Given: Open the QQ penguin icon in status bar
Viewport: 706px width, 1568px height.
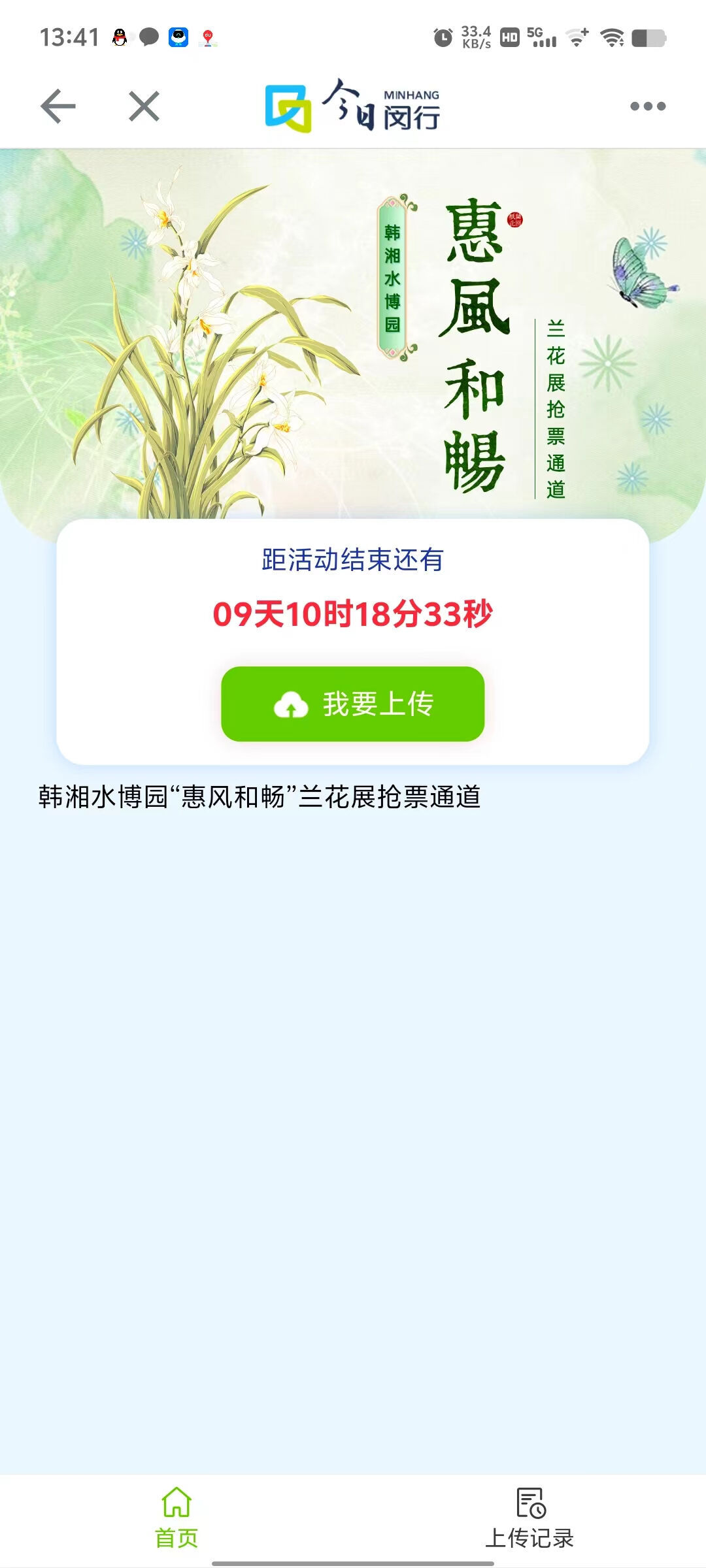Looking at the screenshot, I should point(121,36).
